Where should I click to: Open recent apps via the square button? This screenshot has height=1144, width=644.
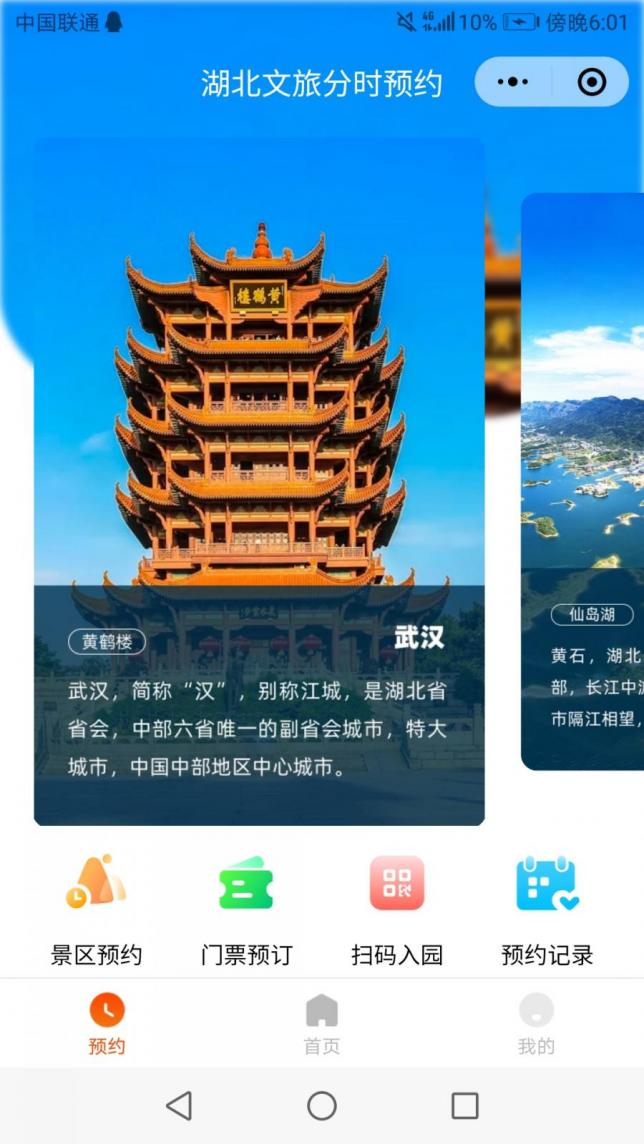click(465, 1105)
